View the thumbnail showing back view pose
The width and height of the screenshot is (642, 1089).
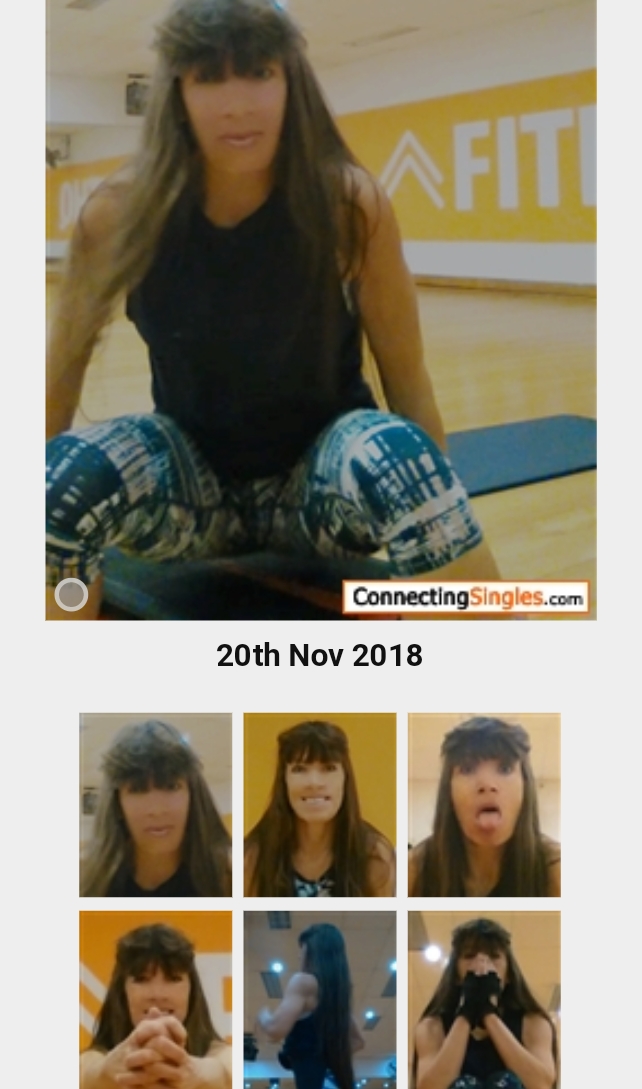320,998
